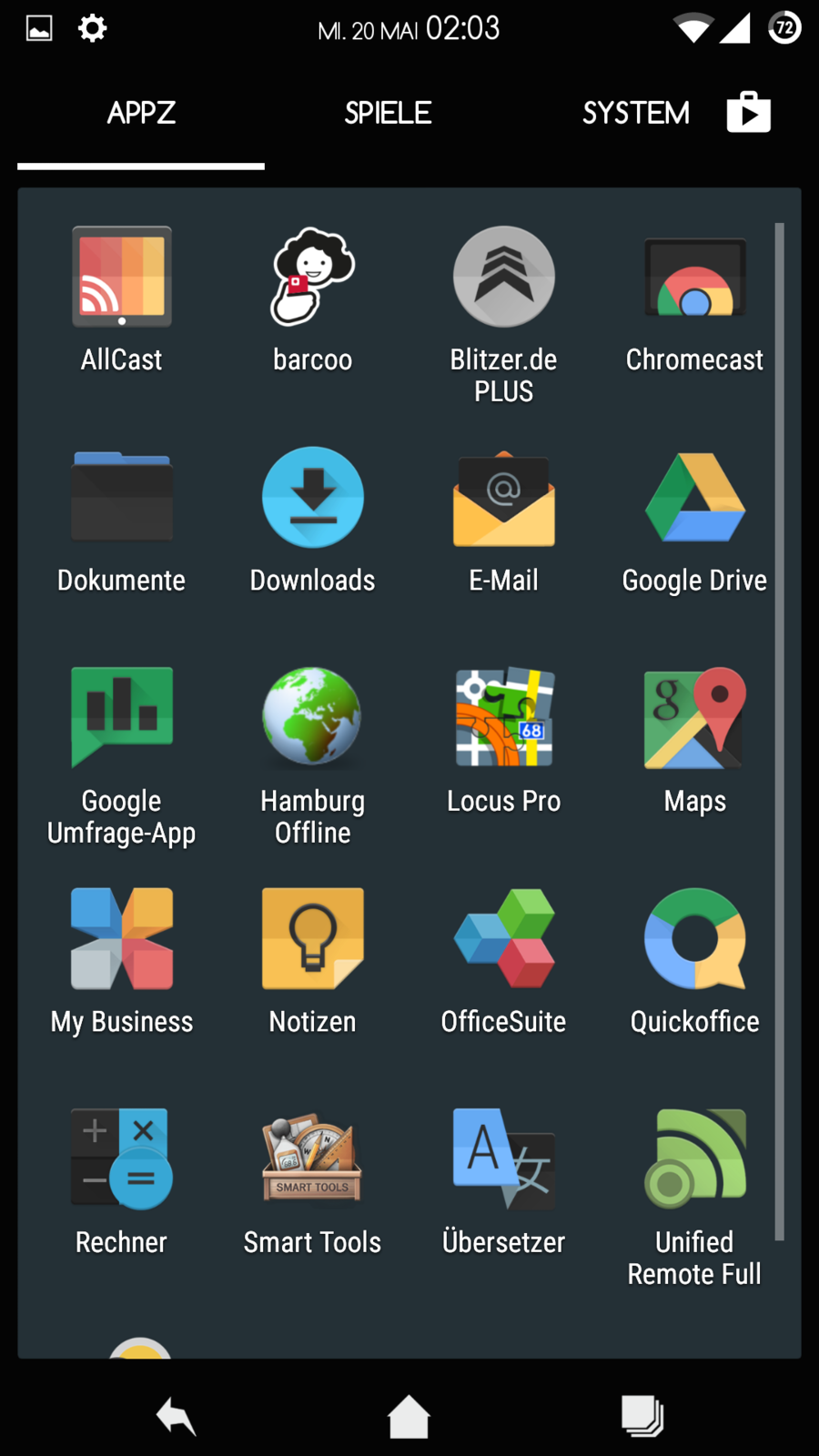Launch the AllCast app
The height and width of the screenshot is (1456, 819).
click(122, 278)
